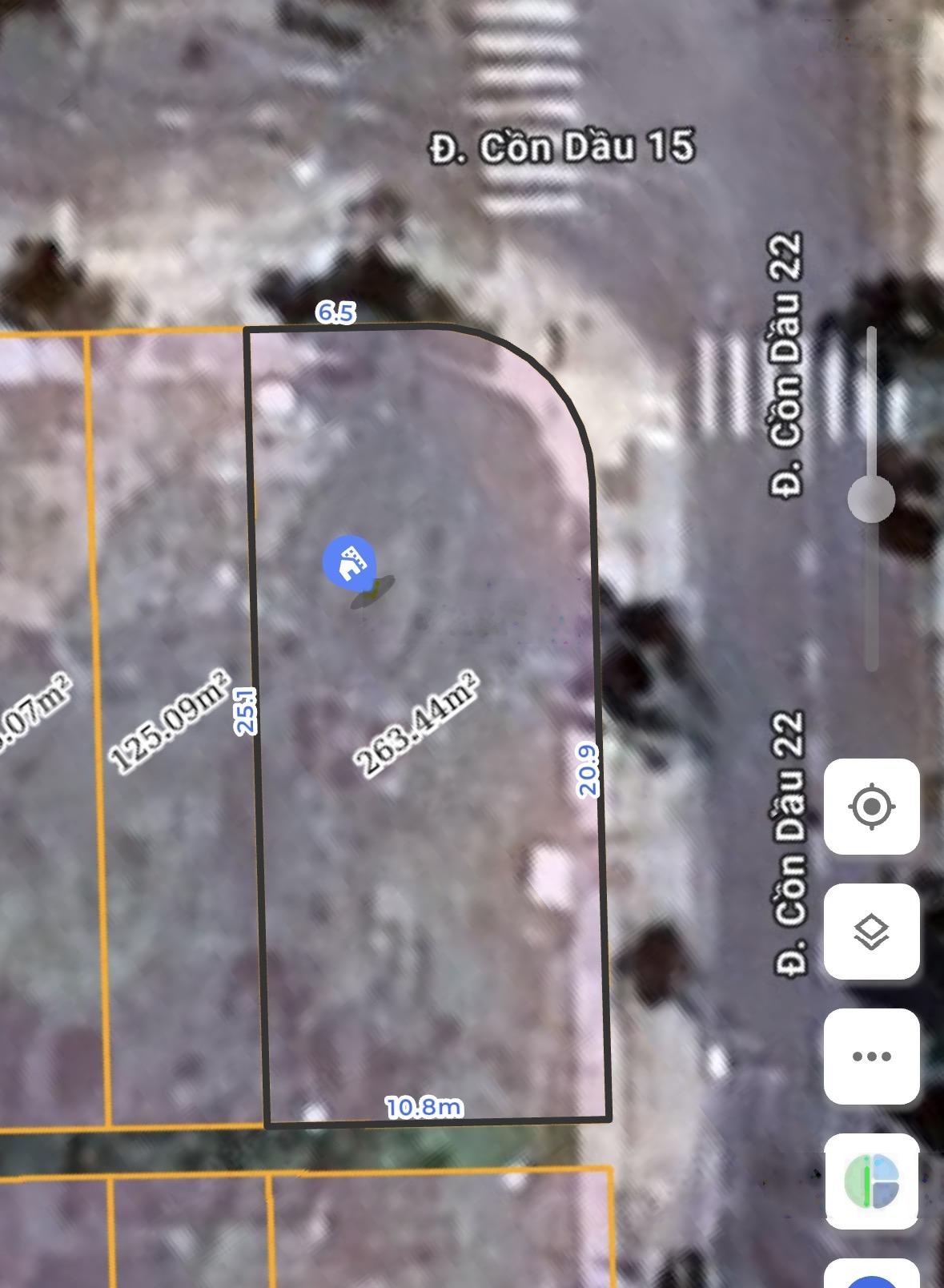Screen dimensions: 944x1288
Task: Center the map on my location
Action: click(871, 806)
